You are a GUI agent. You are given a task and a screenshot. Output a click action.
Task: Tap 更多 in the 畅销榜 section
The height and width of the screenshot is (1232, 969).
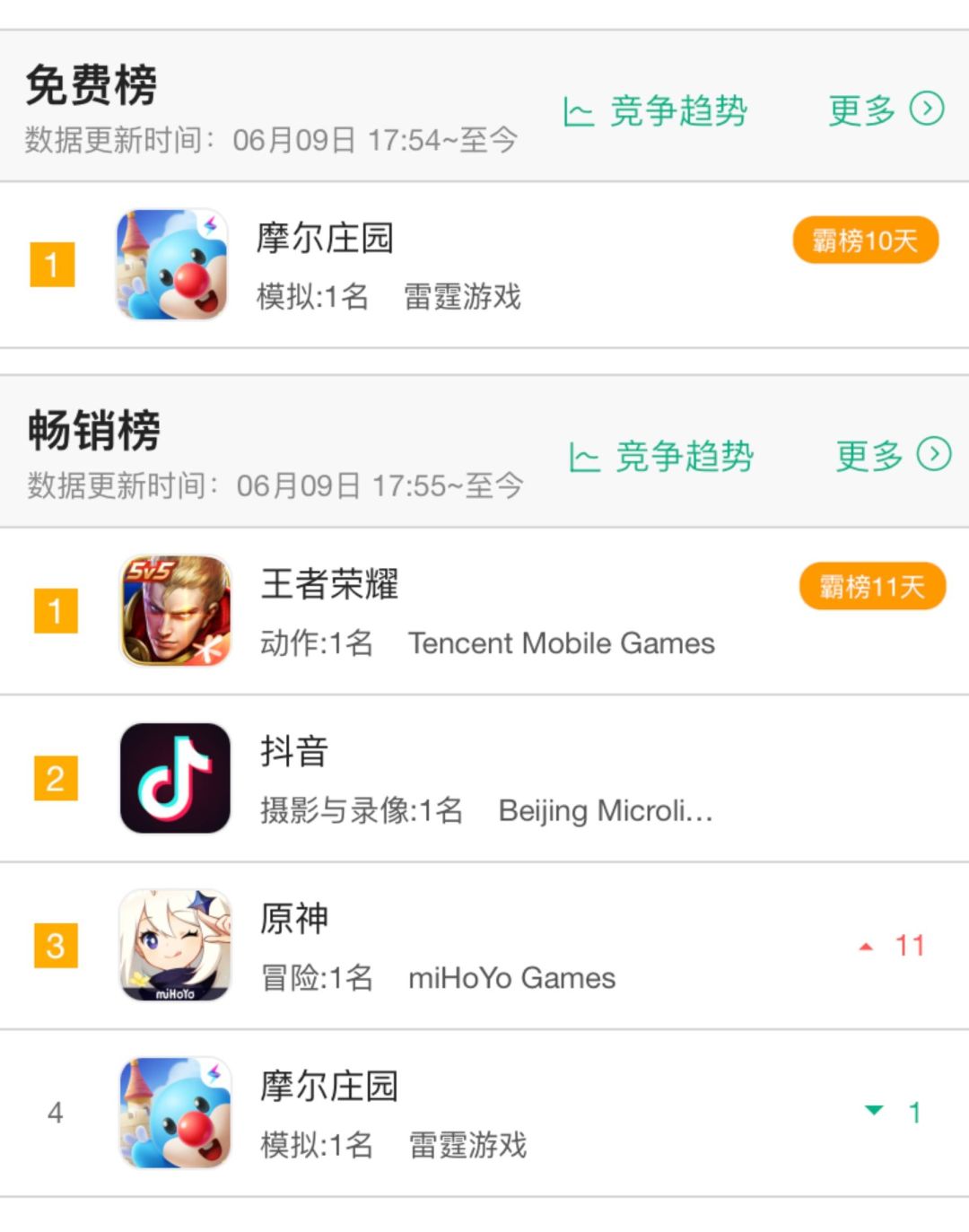(892, 455)
